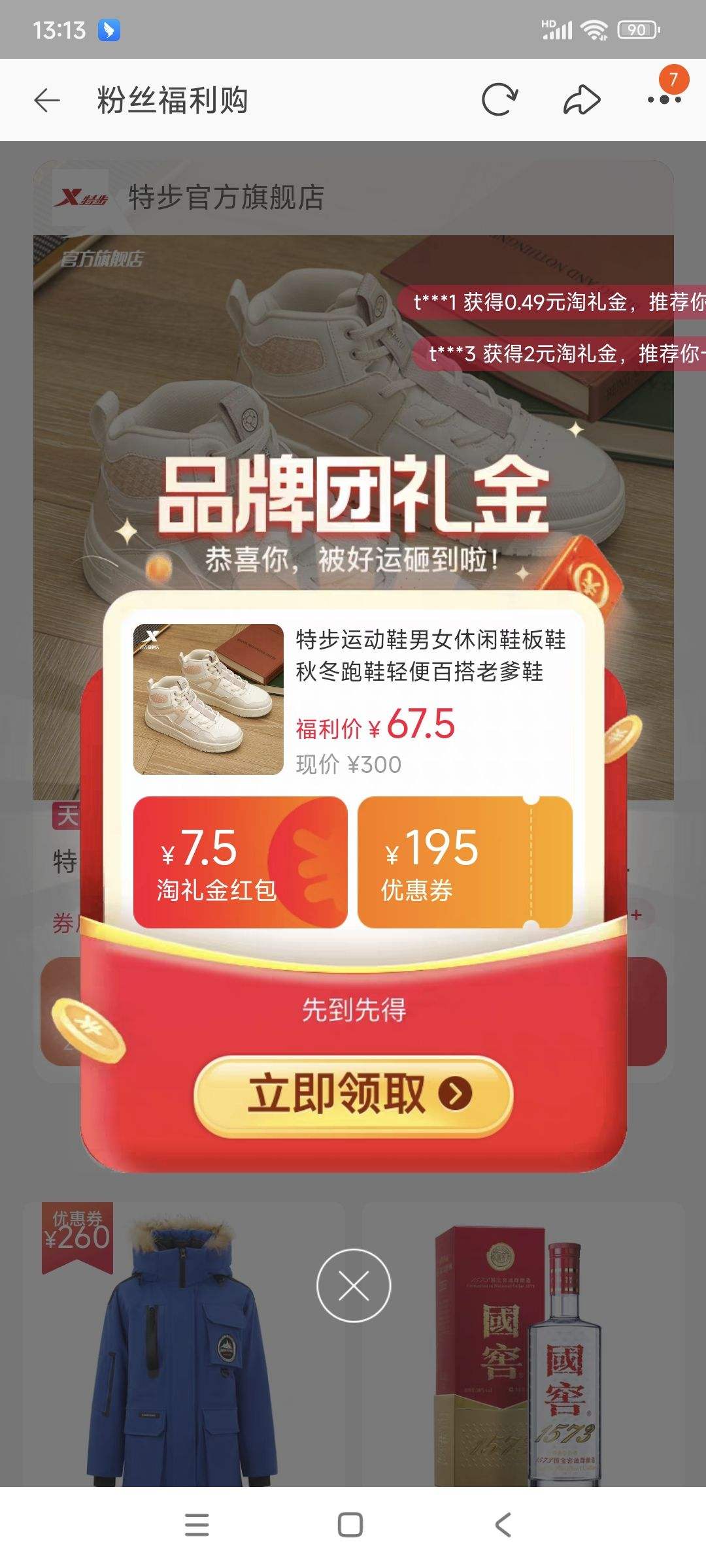The width and height of the screenshot is (706, 1568).
Task: Open the more options icon with badge 7
Action: (663, 99)
